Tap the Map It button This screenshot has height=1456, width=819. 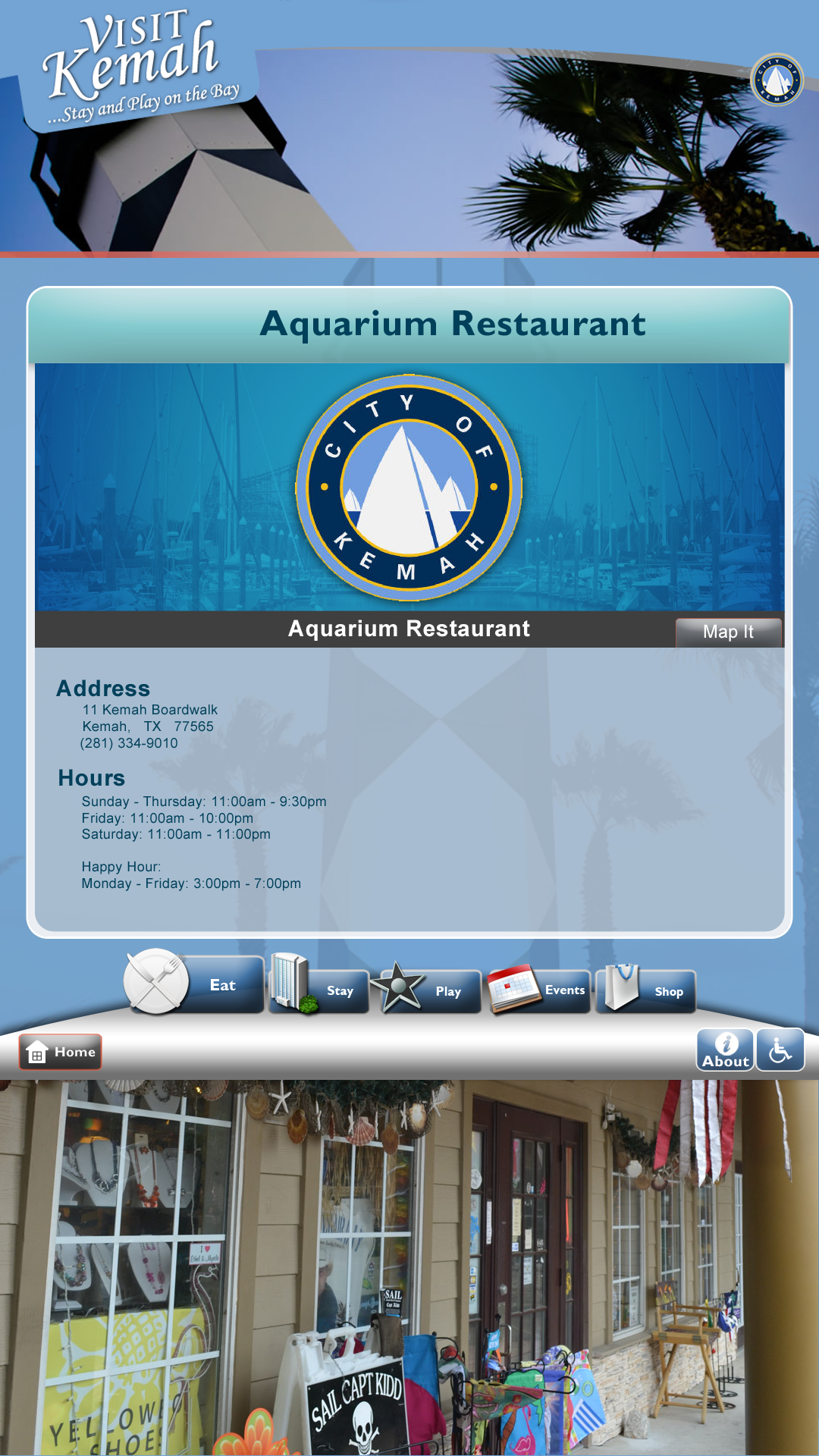(x=728, y=632)
